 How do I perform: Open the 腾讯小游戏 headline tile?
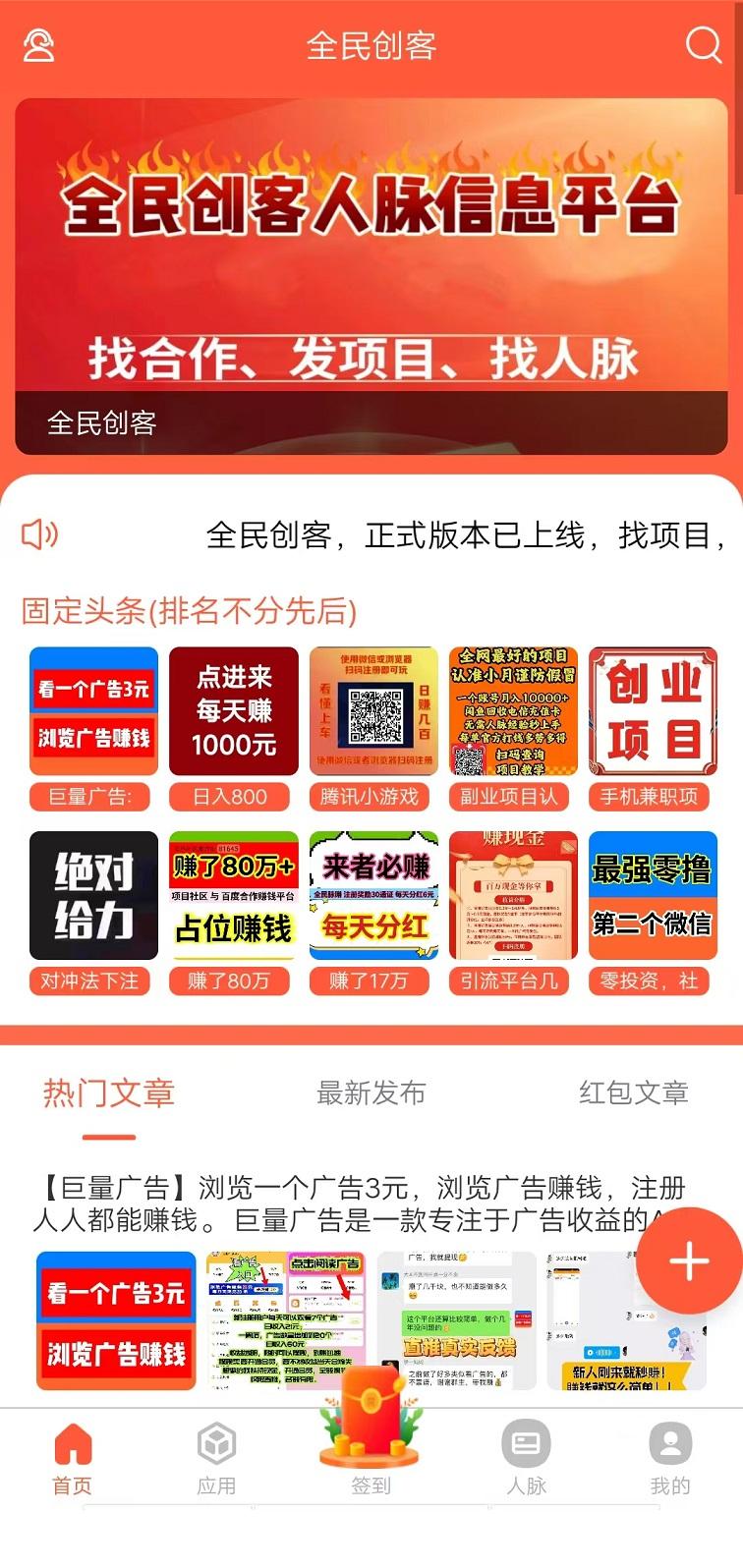coord(373,728)
